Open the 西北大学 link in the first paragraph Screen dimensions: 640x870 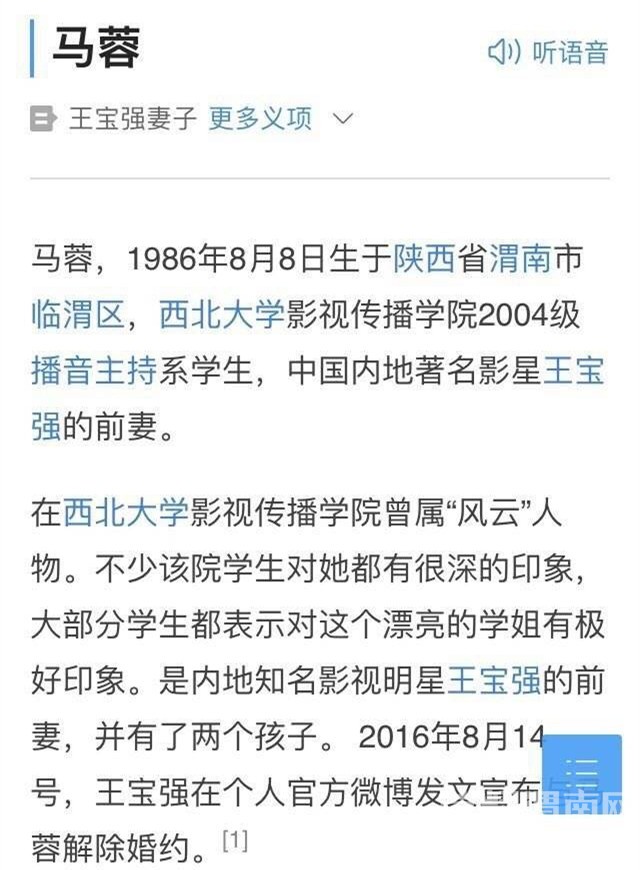[222, 316]
